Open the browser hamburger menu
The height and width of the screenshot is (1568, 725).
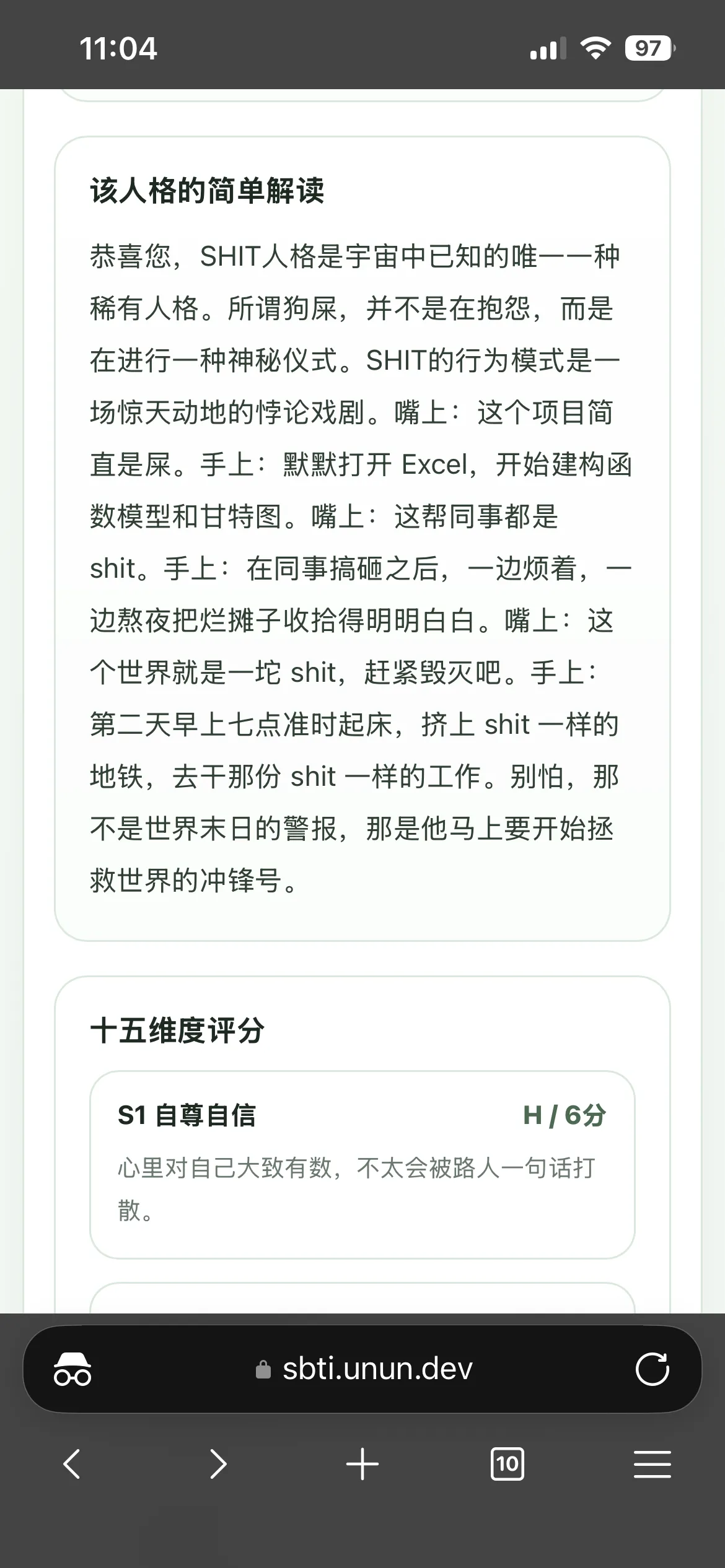[652, 1464]
